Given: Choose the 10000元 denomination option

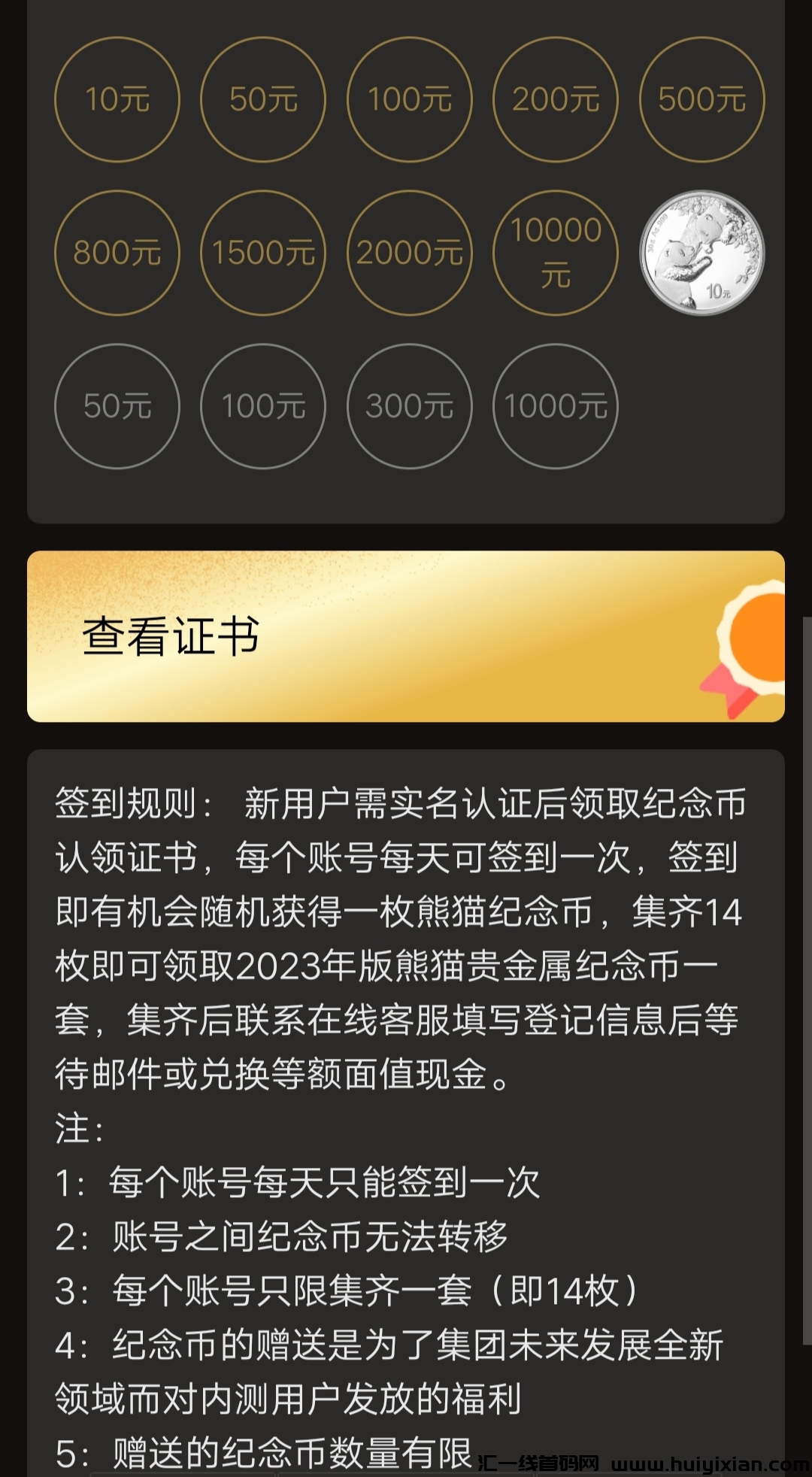Looking at the screenshot, I should pyautogui.click(x=555, y=253).
